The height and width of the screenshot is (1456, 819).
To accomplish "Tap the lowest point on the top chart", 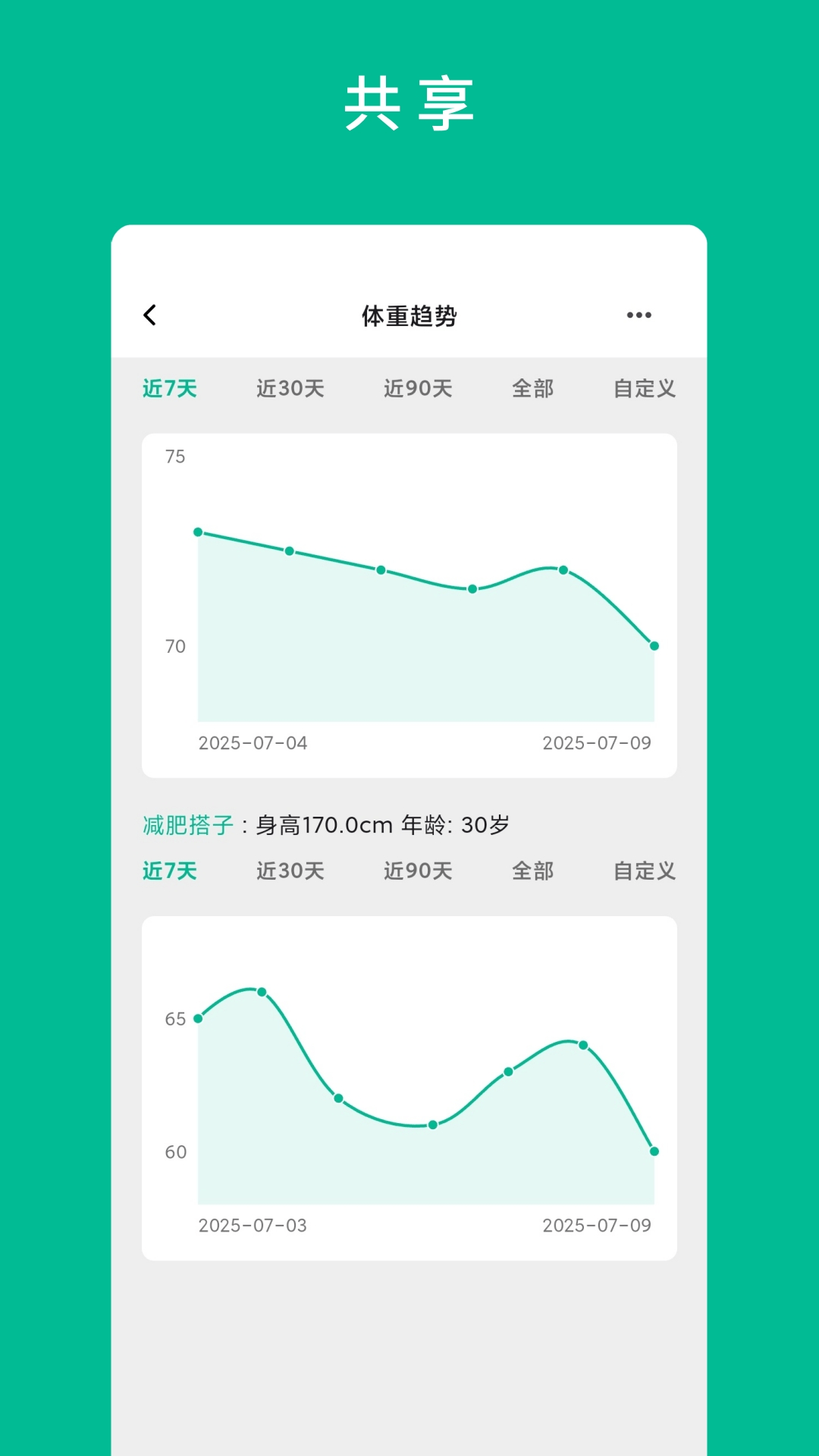I will (x=654, y=646).
